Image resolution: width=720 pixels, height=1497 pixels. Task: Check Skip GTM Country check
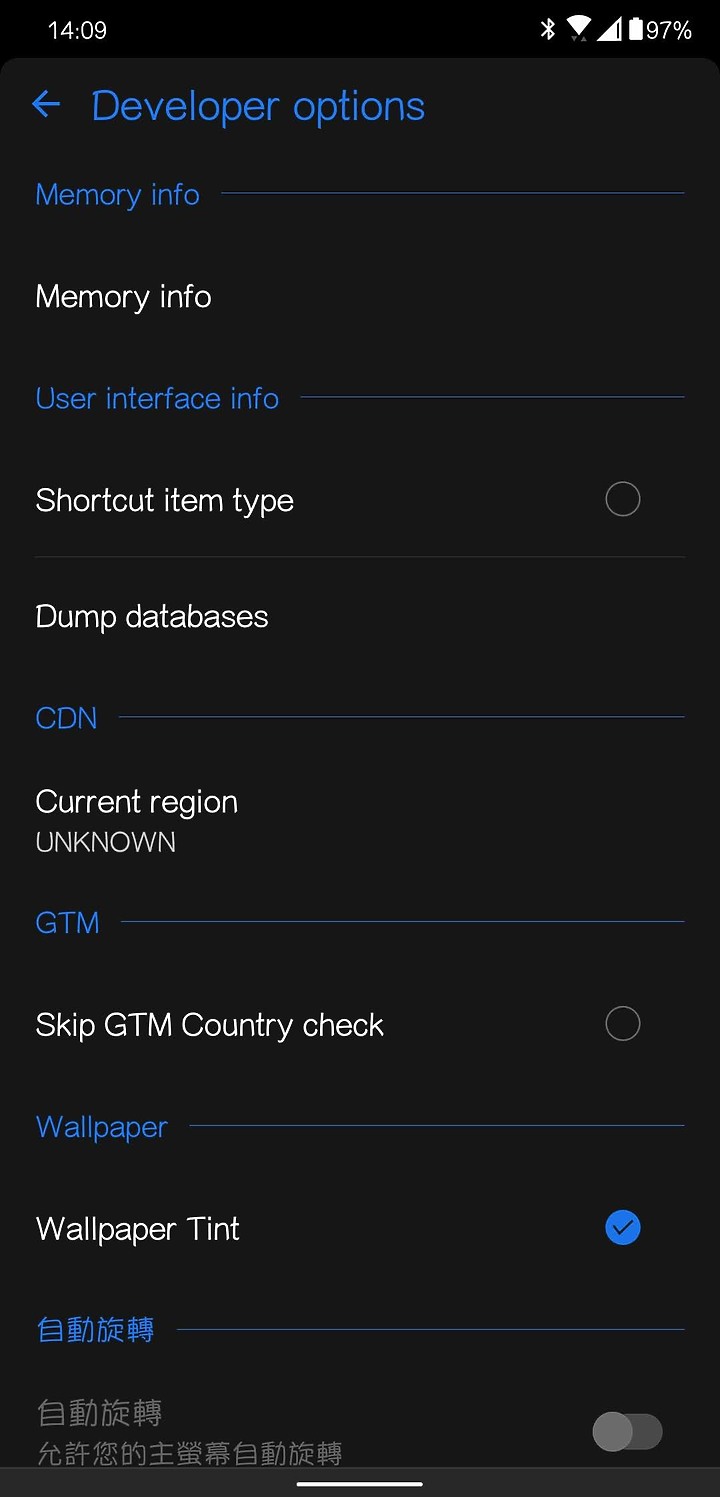[x=622, y=1024]
